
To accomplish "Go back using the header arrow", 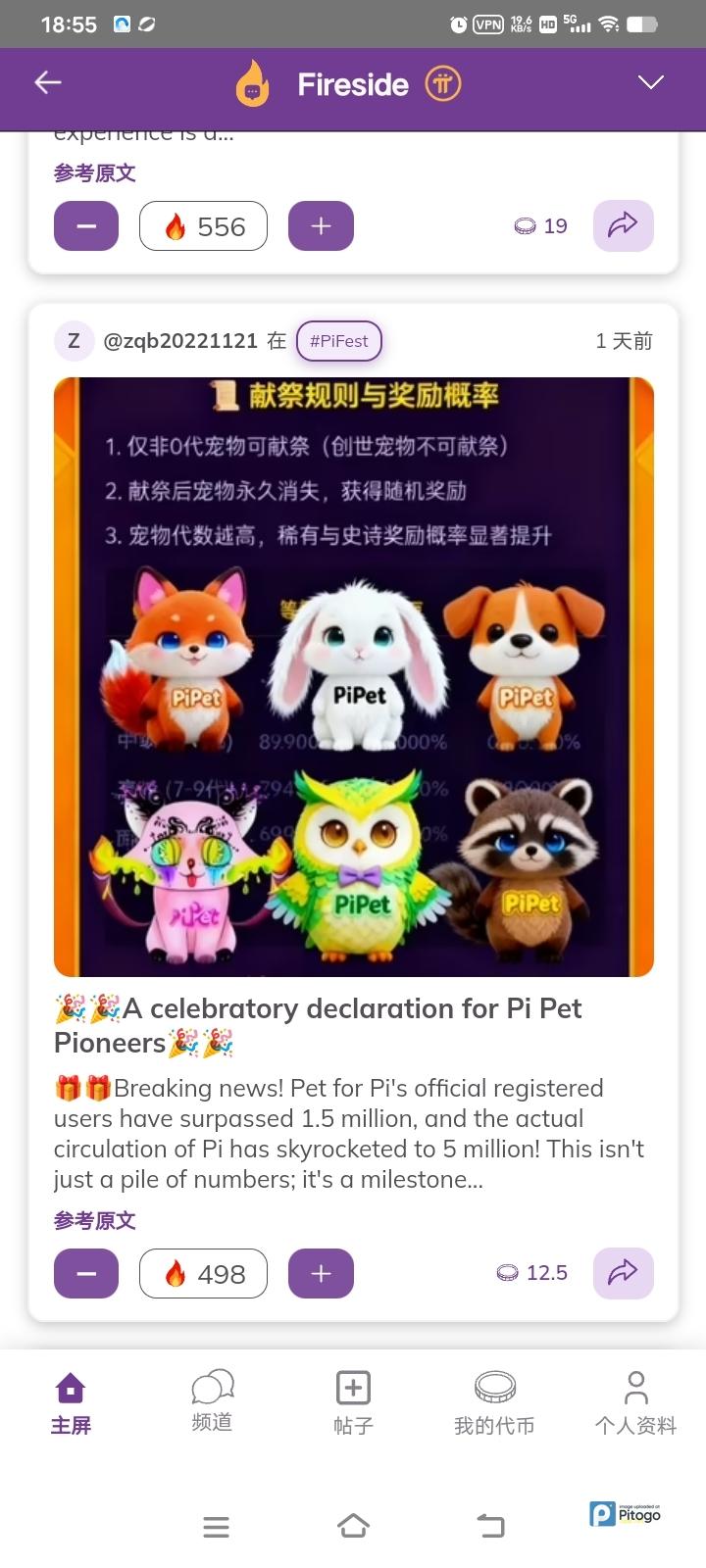I will tap(48, 83).
